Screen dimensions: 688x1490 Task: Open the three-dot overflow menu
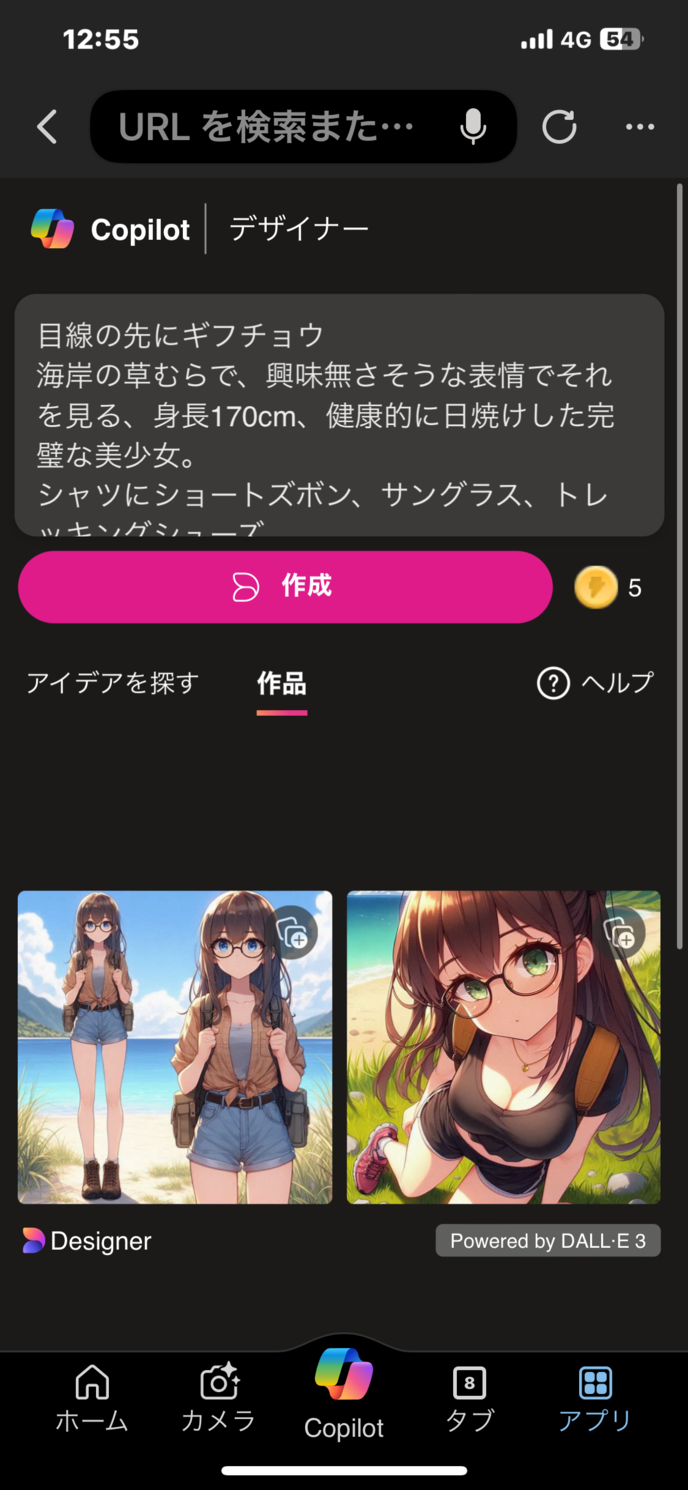point(639,127)
